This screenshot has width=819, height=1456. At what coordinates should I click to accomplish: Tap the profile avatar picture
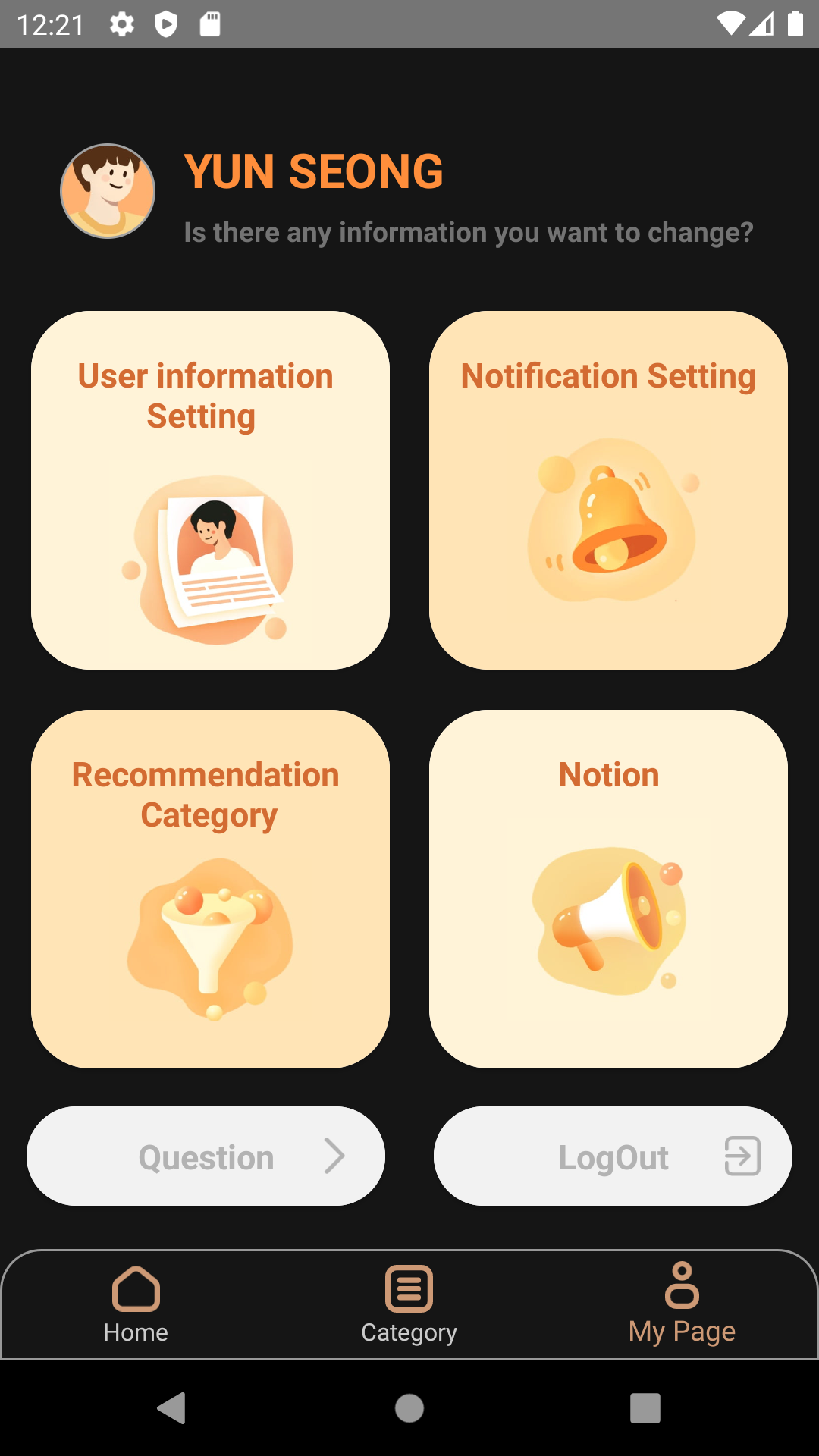[x=108, y=191]
